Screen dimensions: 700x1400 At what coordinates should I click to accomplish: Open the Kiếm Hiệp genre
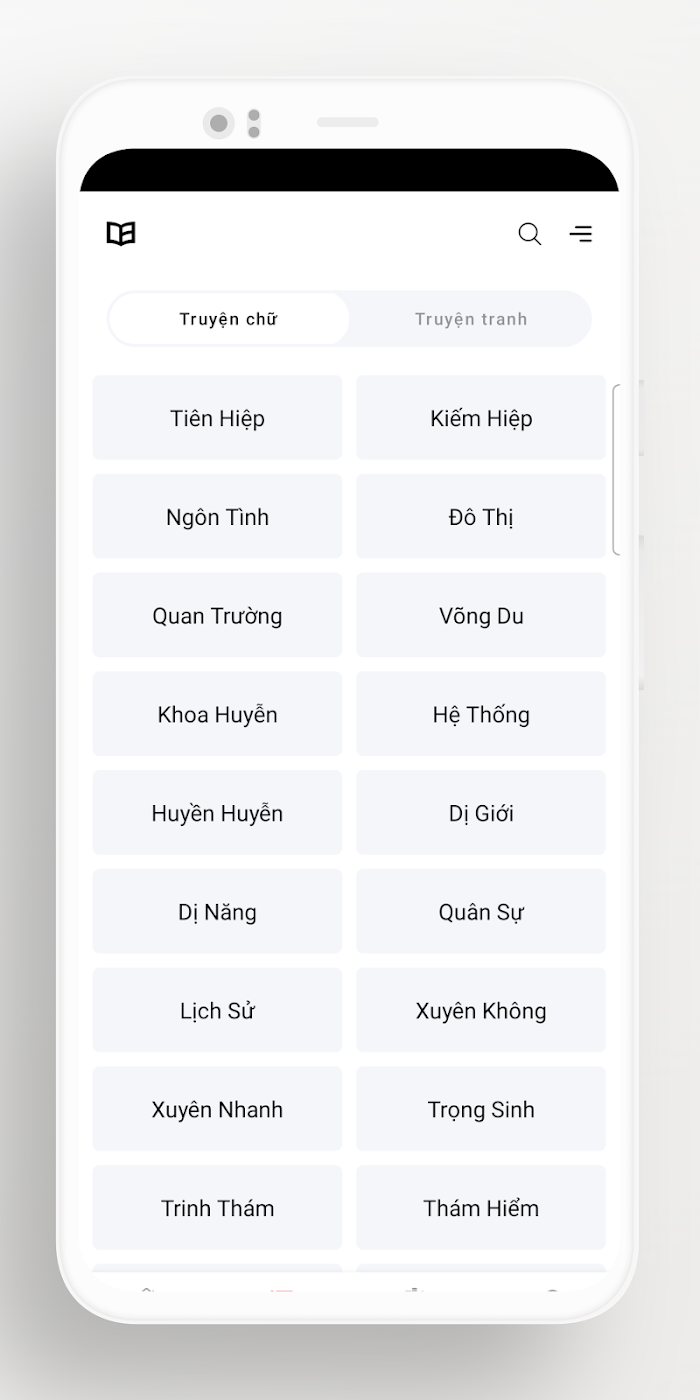[481, 418]
